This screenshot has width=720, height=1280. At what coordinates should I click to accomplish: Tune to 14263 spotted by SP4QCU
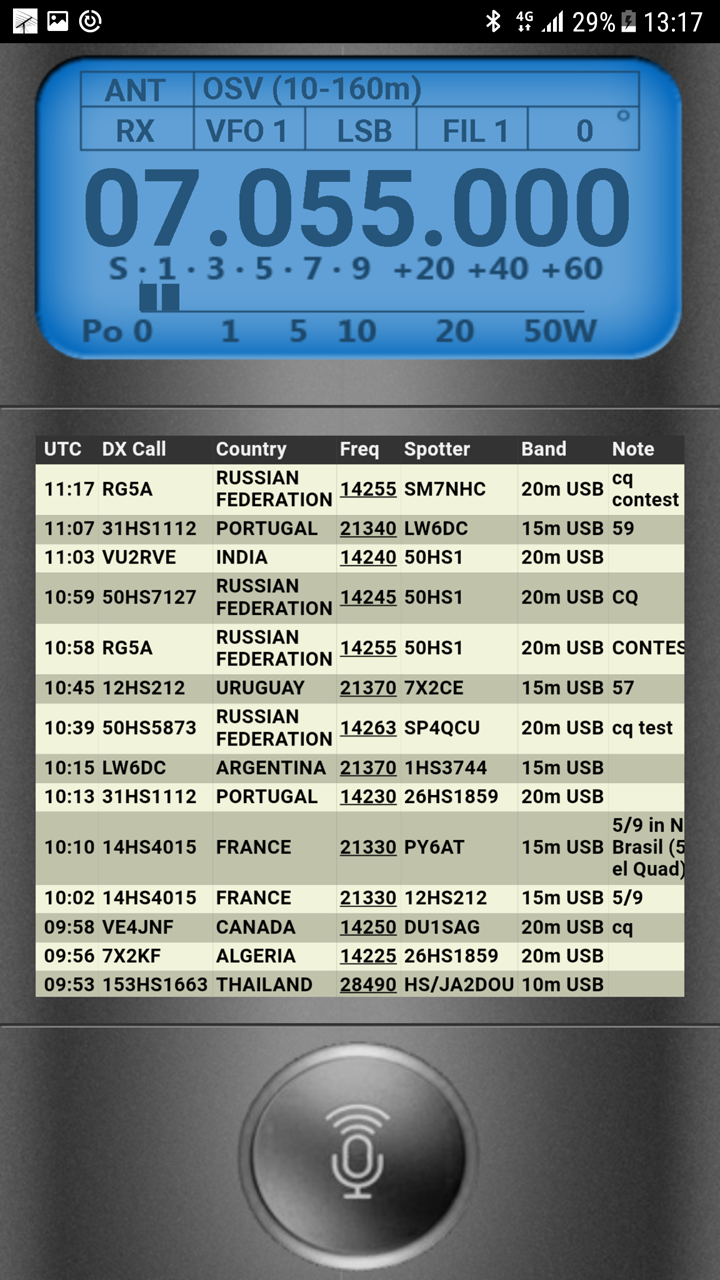(368, 728)
